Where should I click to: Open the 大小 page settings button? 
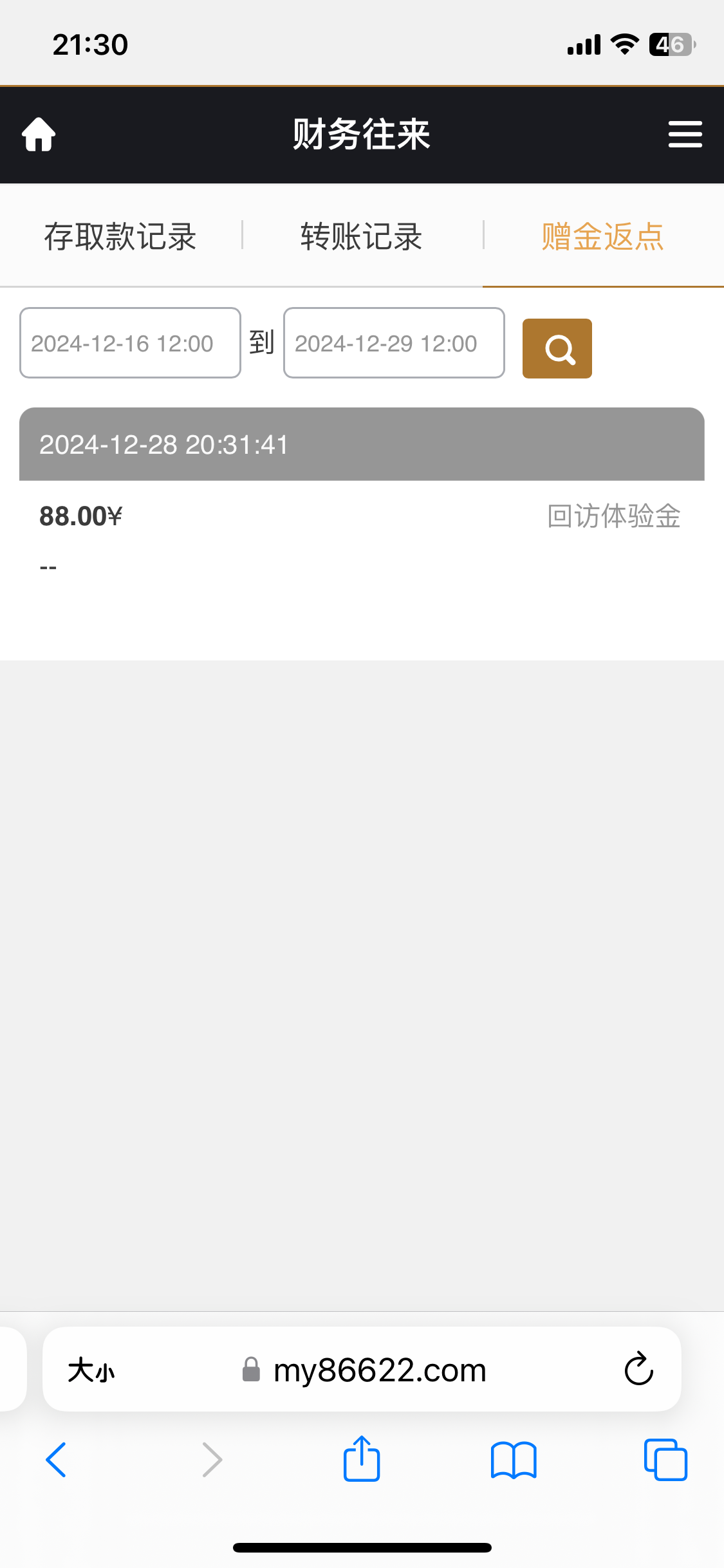(91, 1370)
